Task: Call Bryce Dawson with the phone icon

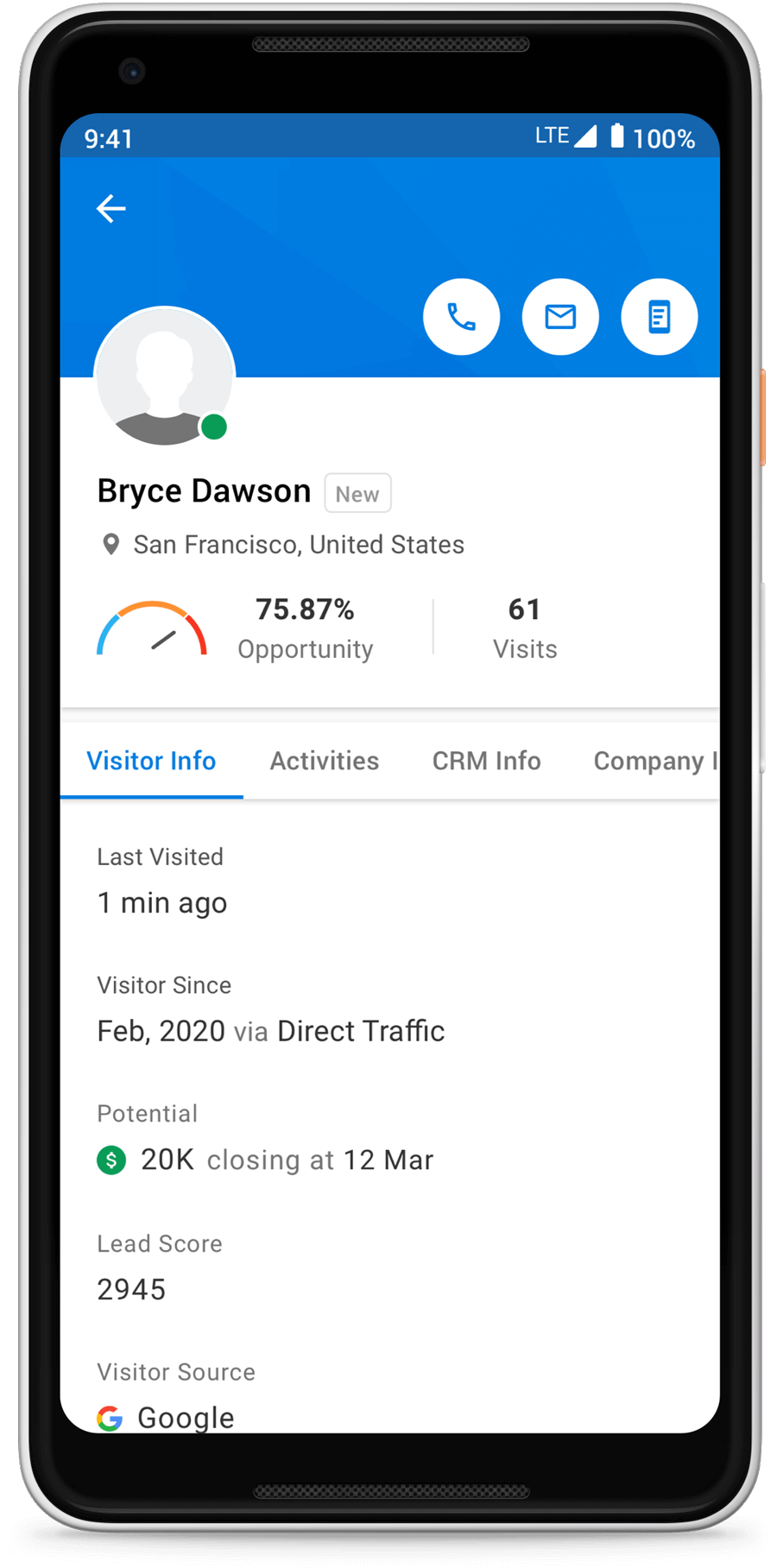Action: pos(461,317)
